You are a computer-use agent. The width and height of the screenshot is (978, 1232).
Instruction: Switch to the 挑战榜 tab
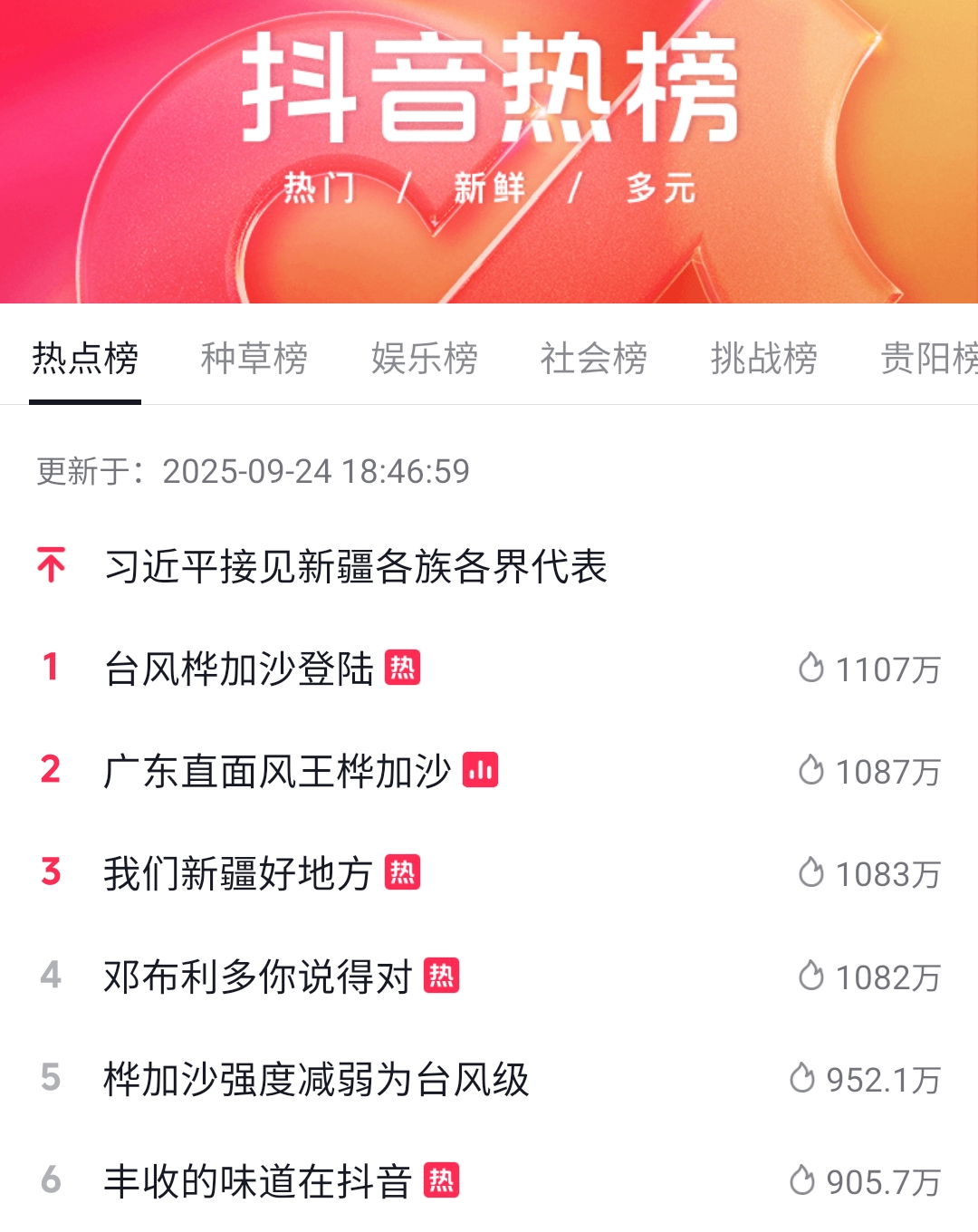tap(763, 358)
